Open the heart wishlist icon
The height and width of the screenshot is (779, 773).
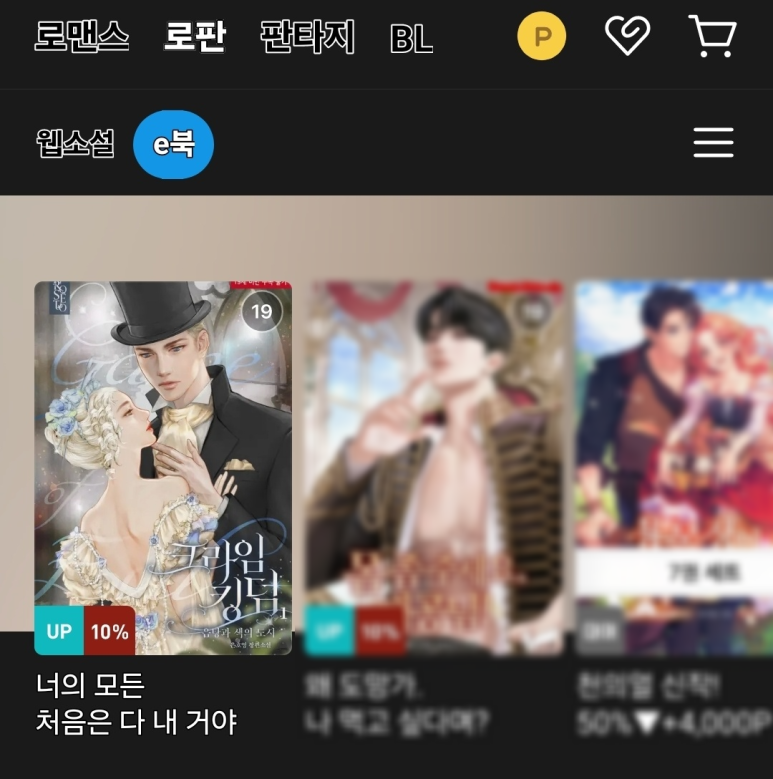(627, 35)
